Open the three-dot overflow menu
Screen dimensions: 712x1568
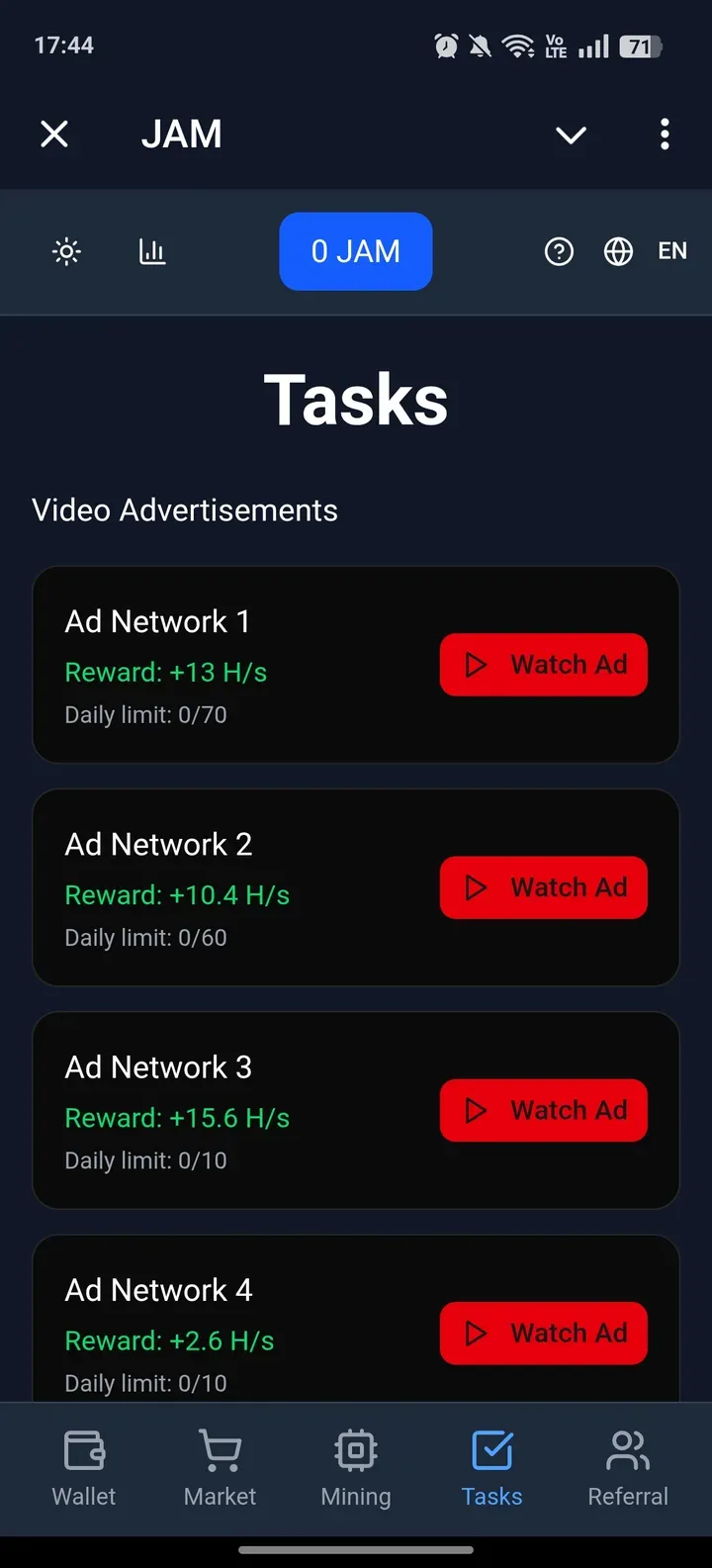pyautogui.click(x=665, y=134)
